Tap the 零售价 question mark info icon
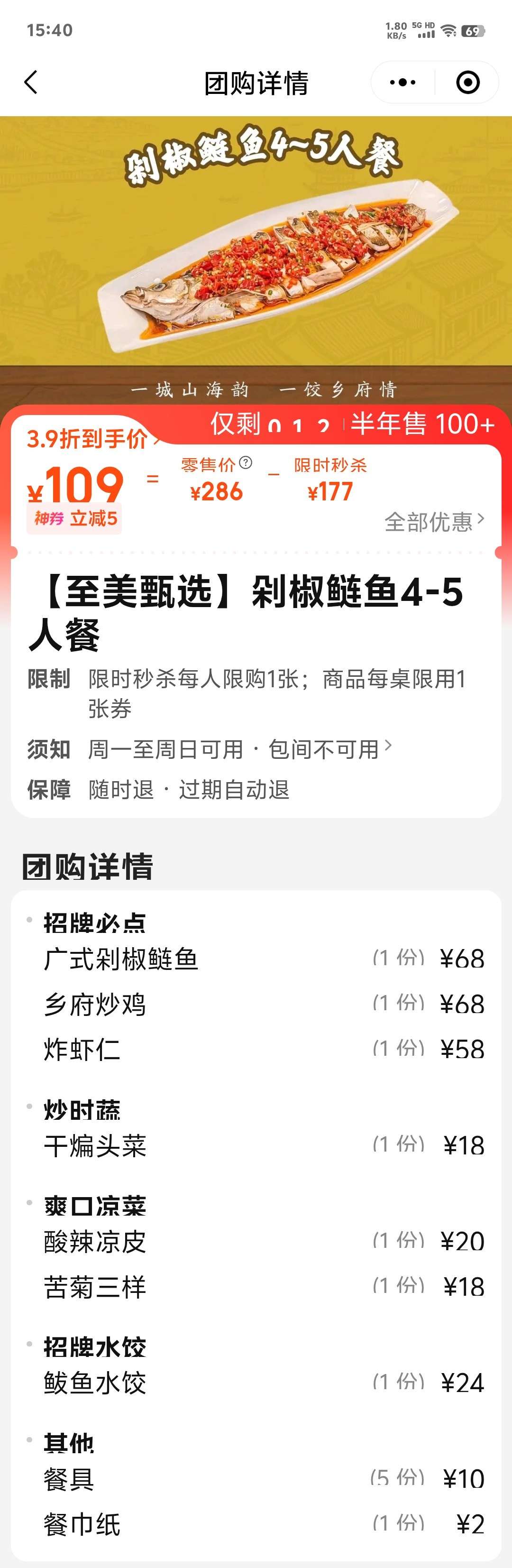 [x=245, y=463]
